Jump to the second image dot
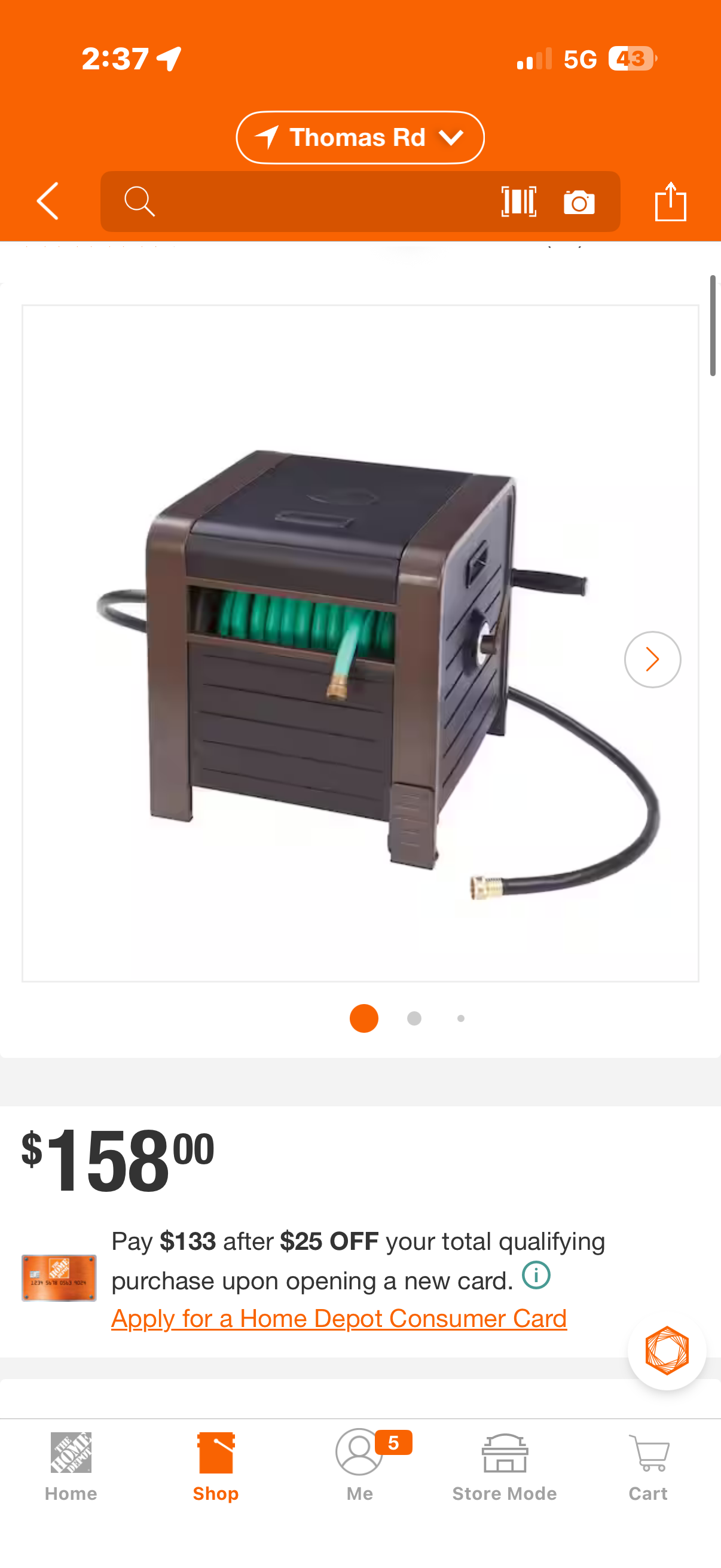 [414, 1018]
